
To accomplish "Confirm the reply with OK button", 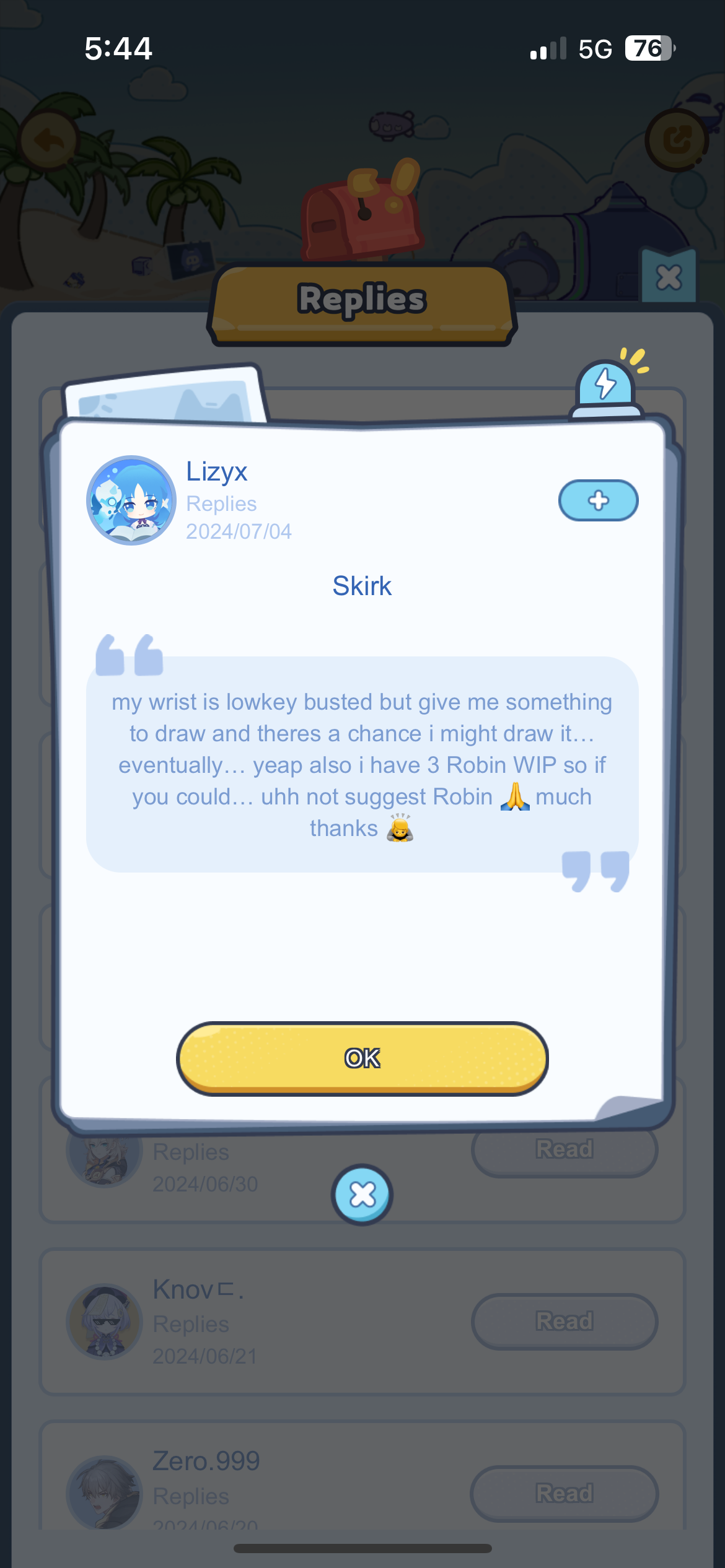I will pyautogui.click(x=362, y=1058).
